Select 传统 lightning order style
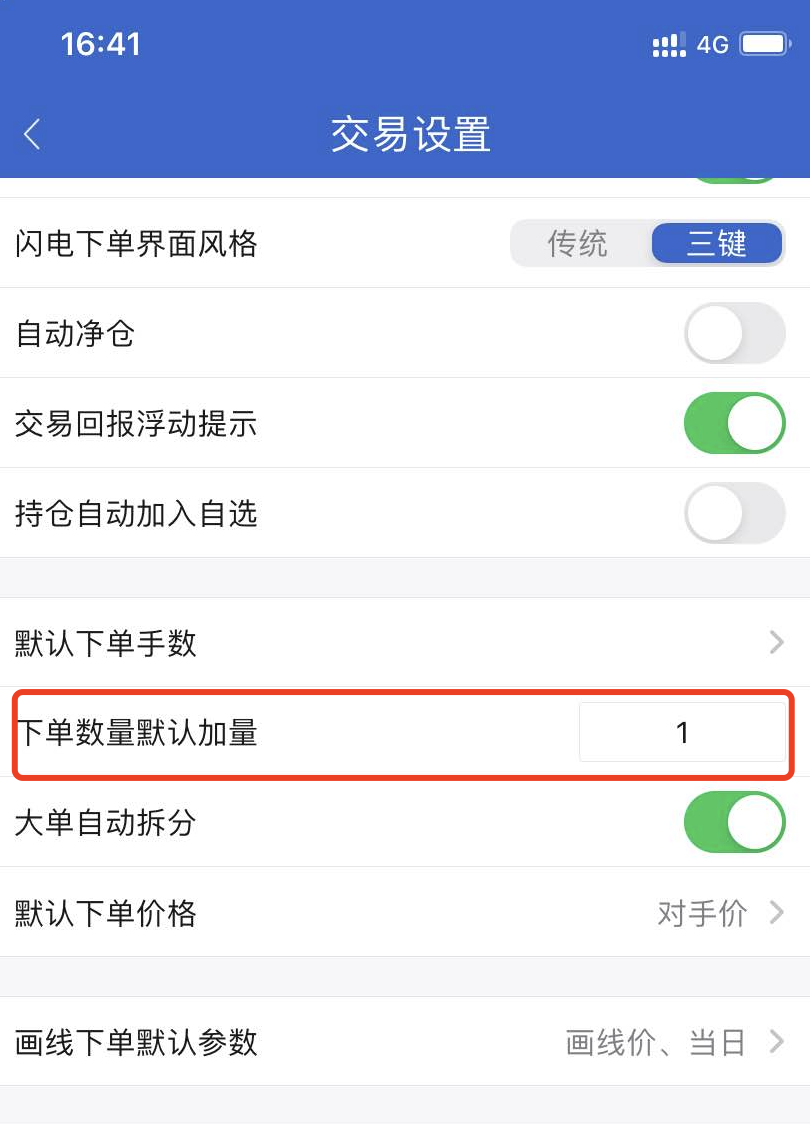 578,244
